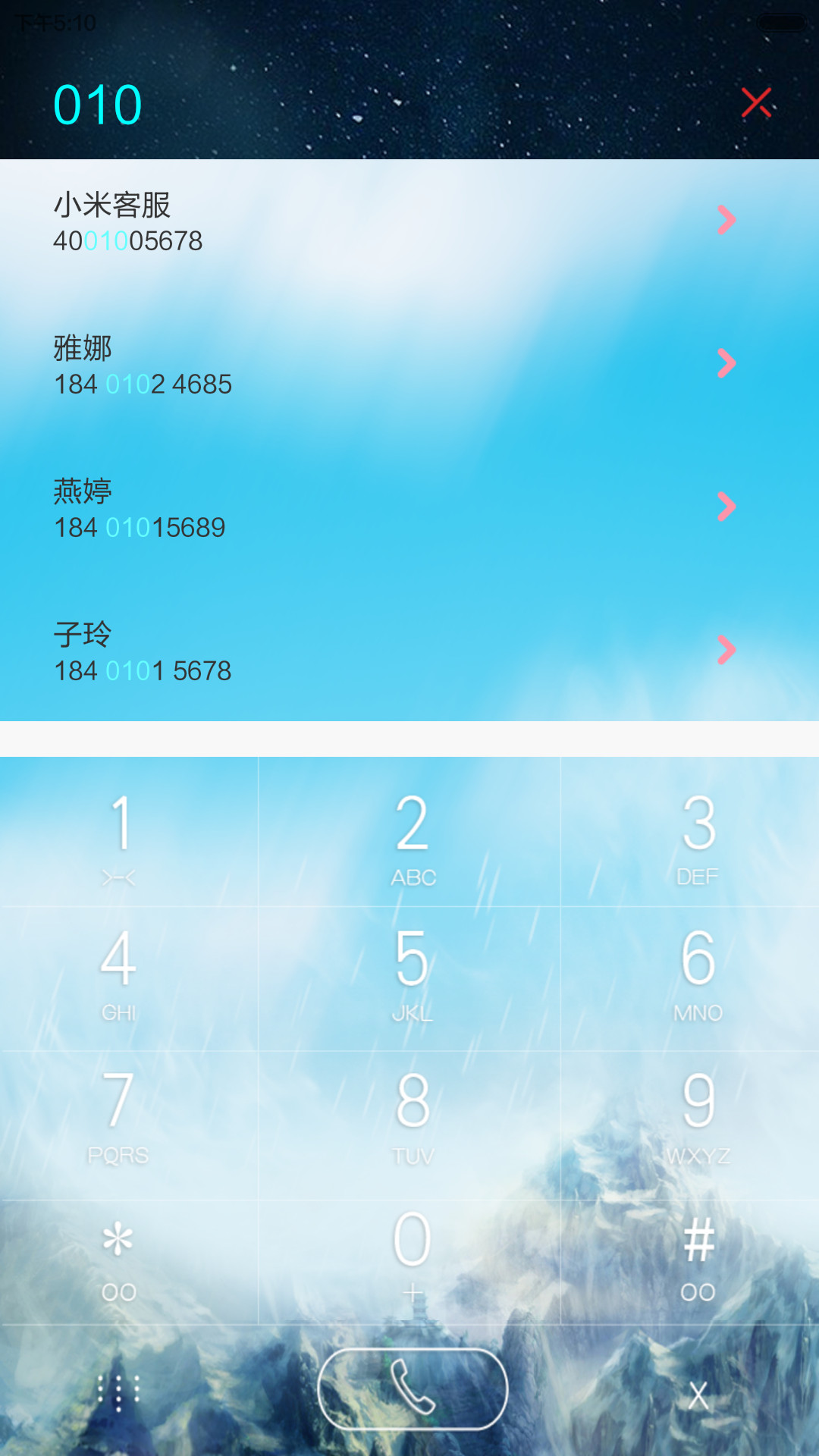Open details arrow for 子玲
819x1456 pixels.
726,650
